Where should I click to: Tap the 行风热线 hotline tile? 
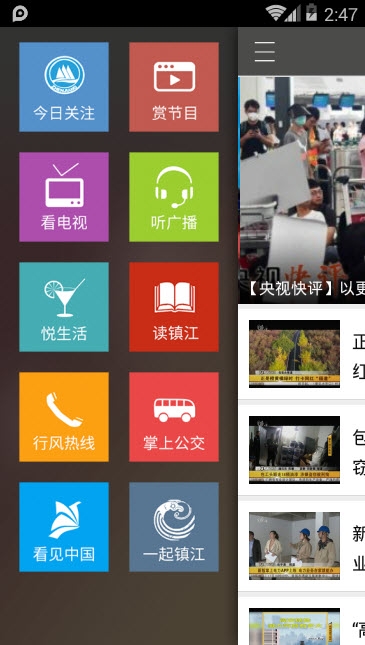pyautogui.click(x=64, y=417)
